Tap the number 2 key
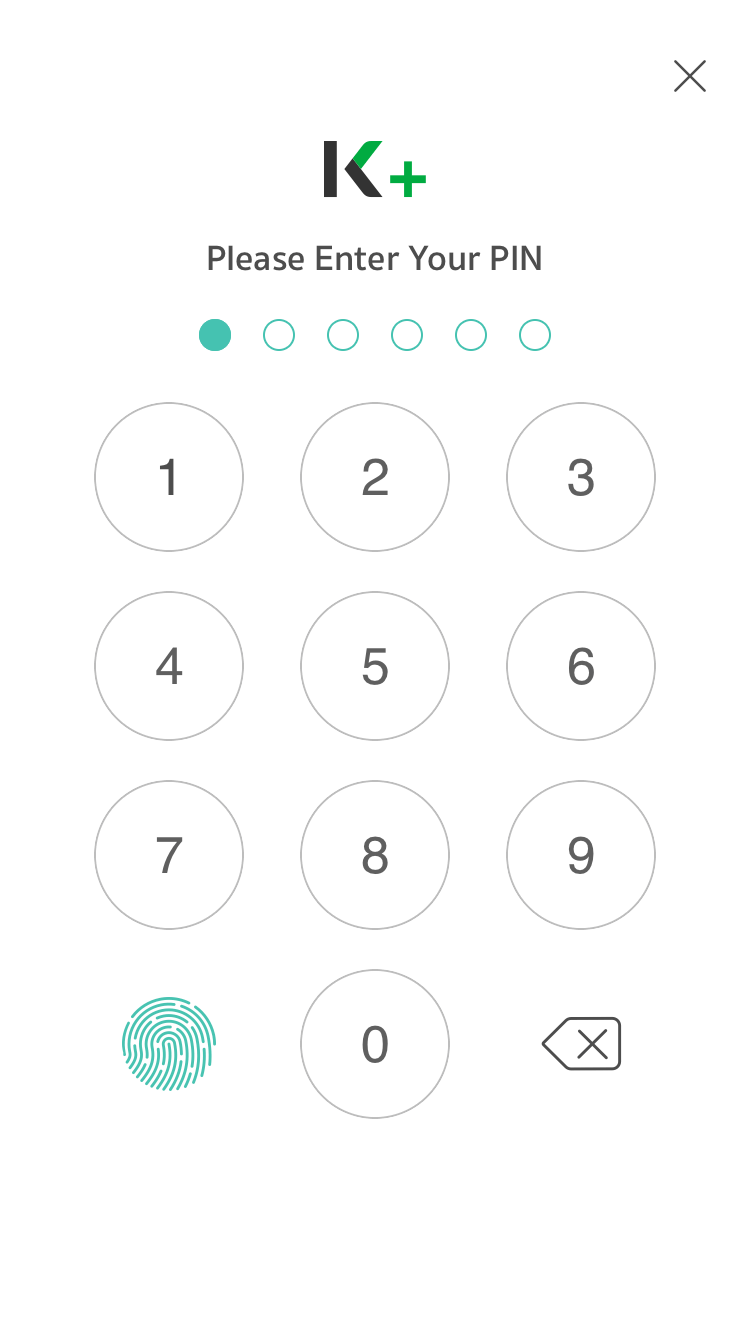This screenshot has height=1334, width=750. [375, 477]
